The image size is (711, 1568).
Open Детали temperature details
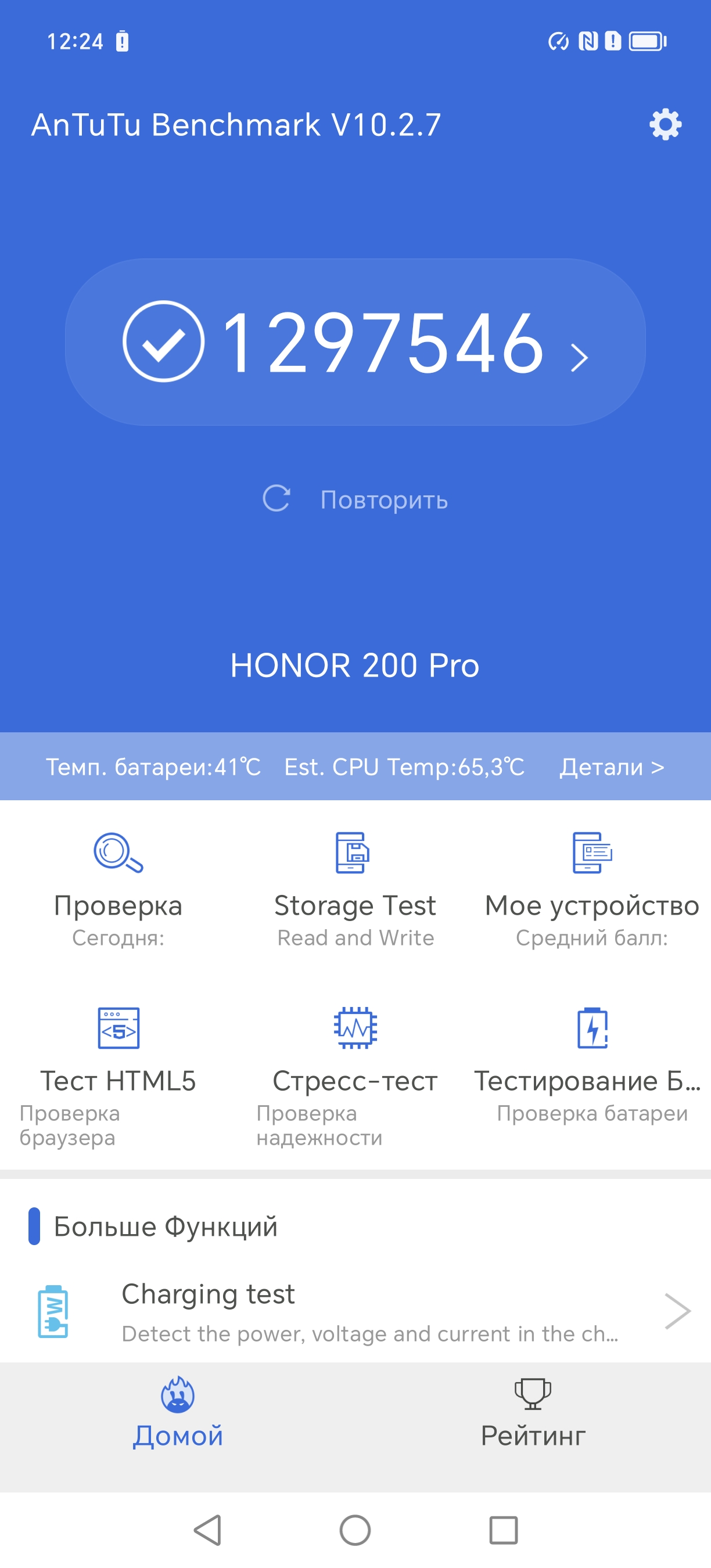[x=611, y=767]
